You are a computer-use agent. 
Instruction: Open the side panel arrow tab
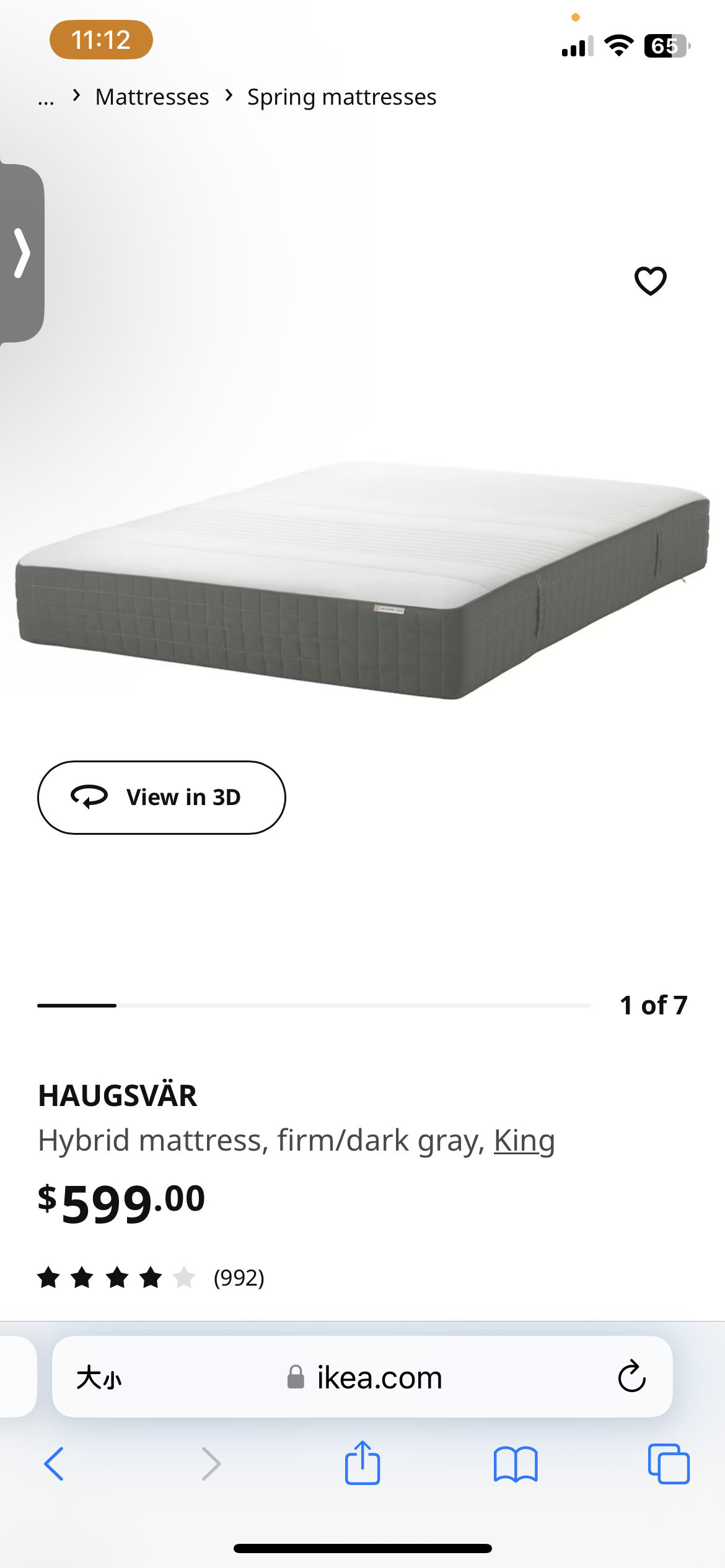[x=22, y=253]
